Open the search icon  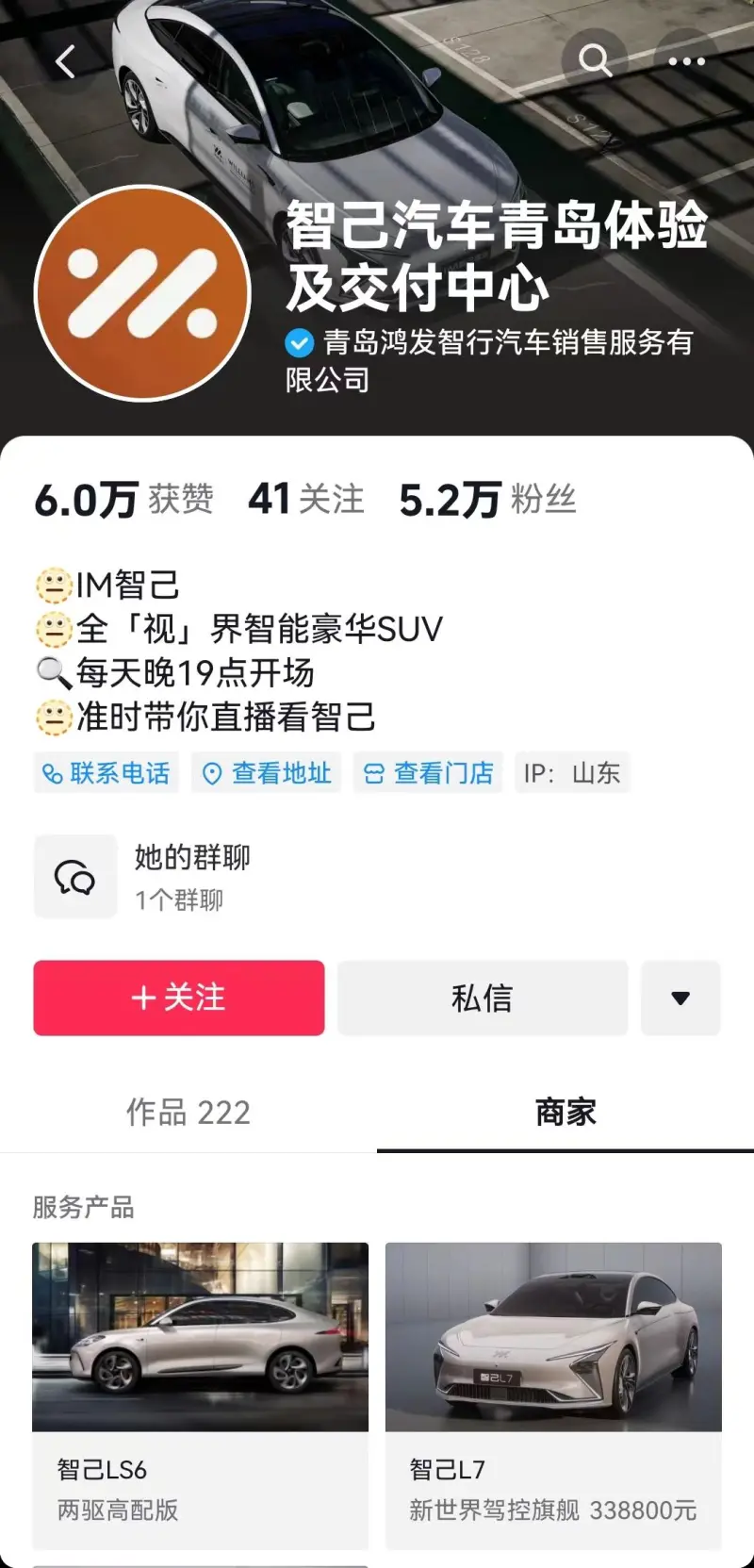point(595,60)
